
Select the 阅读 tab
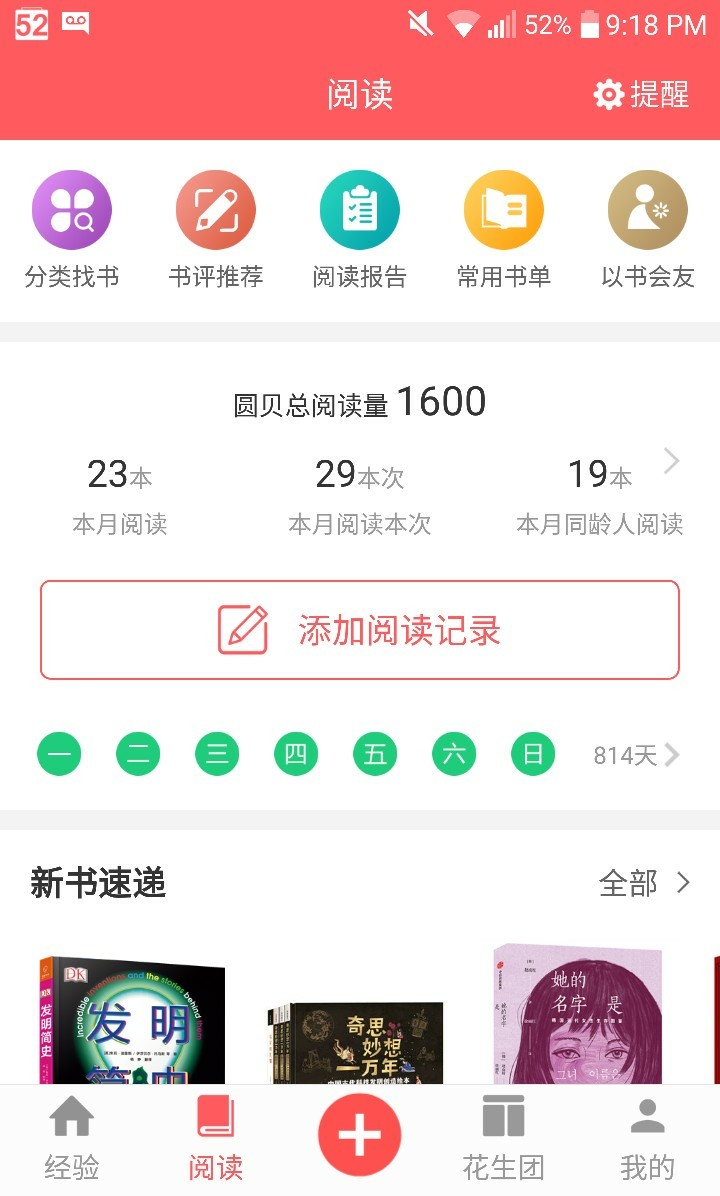tap(216, 1140)
